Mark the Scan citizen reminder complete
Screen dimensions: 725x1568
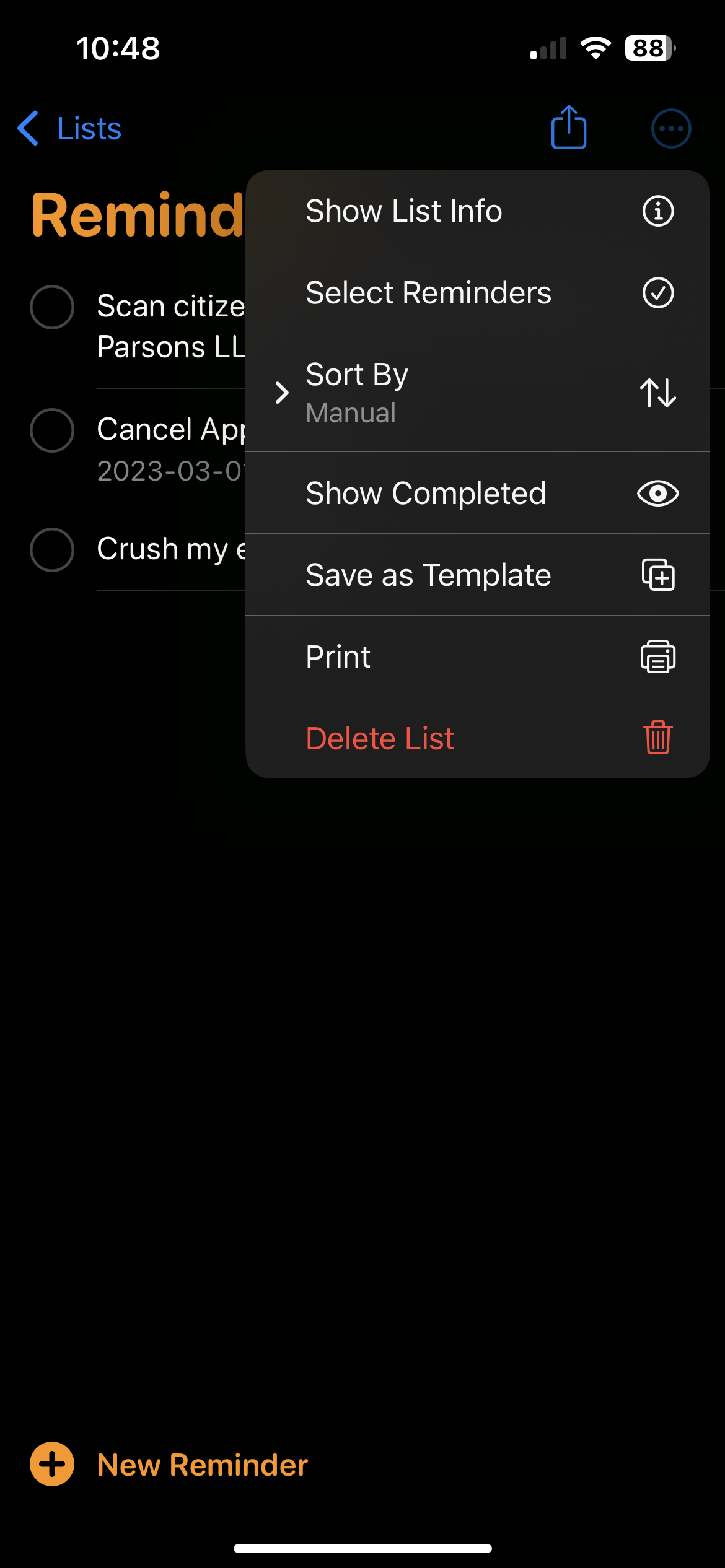click(x=52, y=307)
